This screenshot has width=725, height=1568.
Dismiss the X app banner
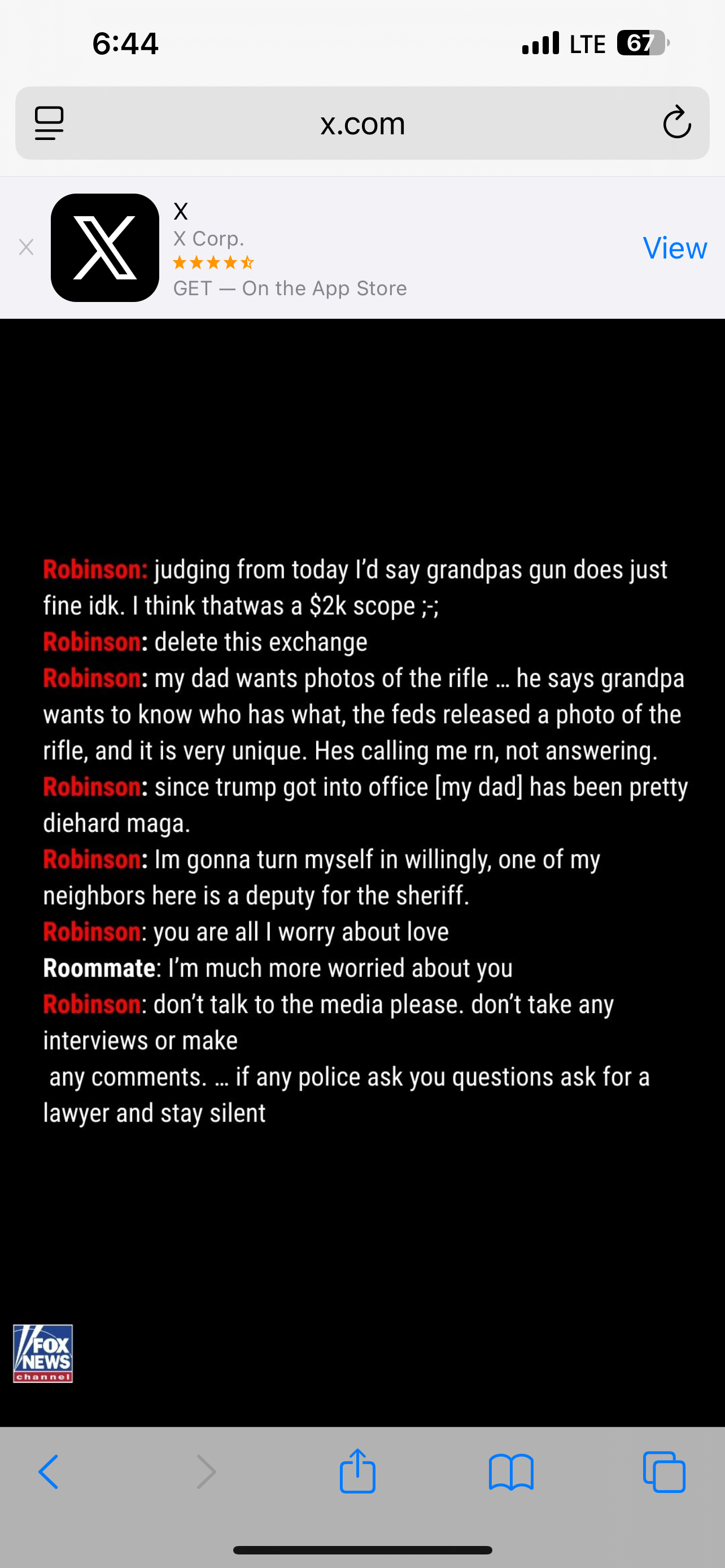pyautogui.click(x=26, y=247)
